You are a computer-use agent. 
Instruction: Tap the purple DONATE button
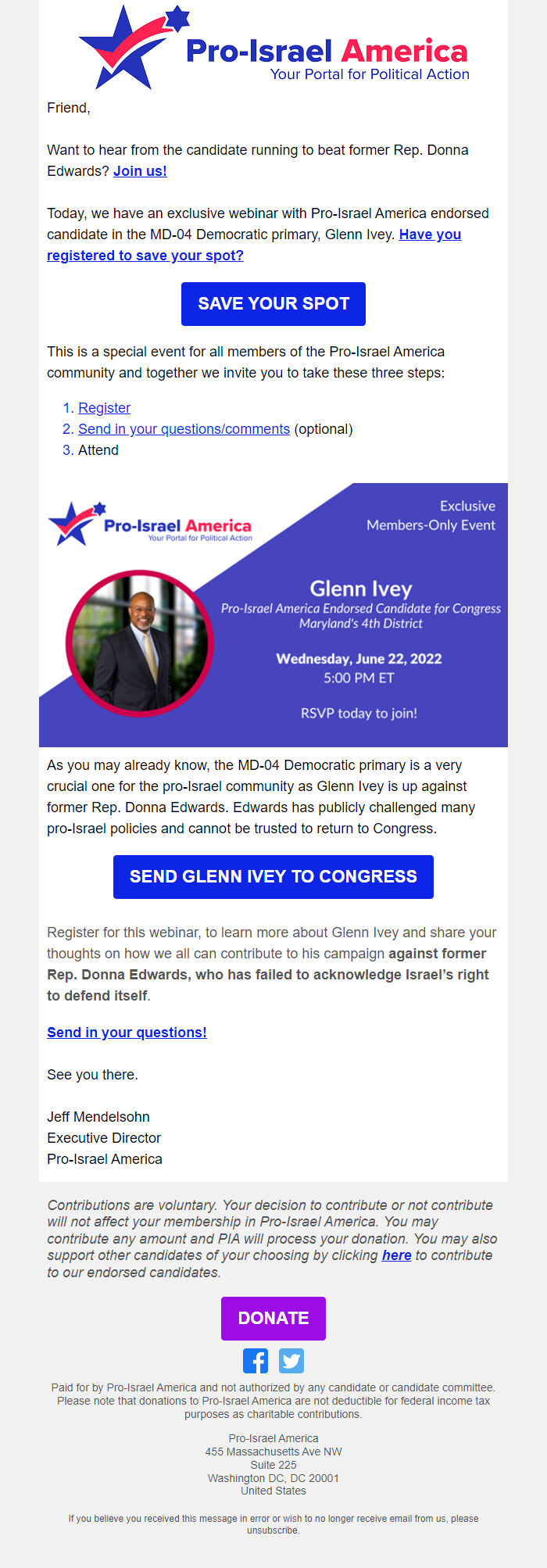(273, 1319)
